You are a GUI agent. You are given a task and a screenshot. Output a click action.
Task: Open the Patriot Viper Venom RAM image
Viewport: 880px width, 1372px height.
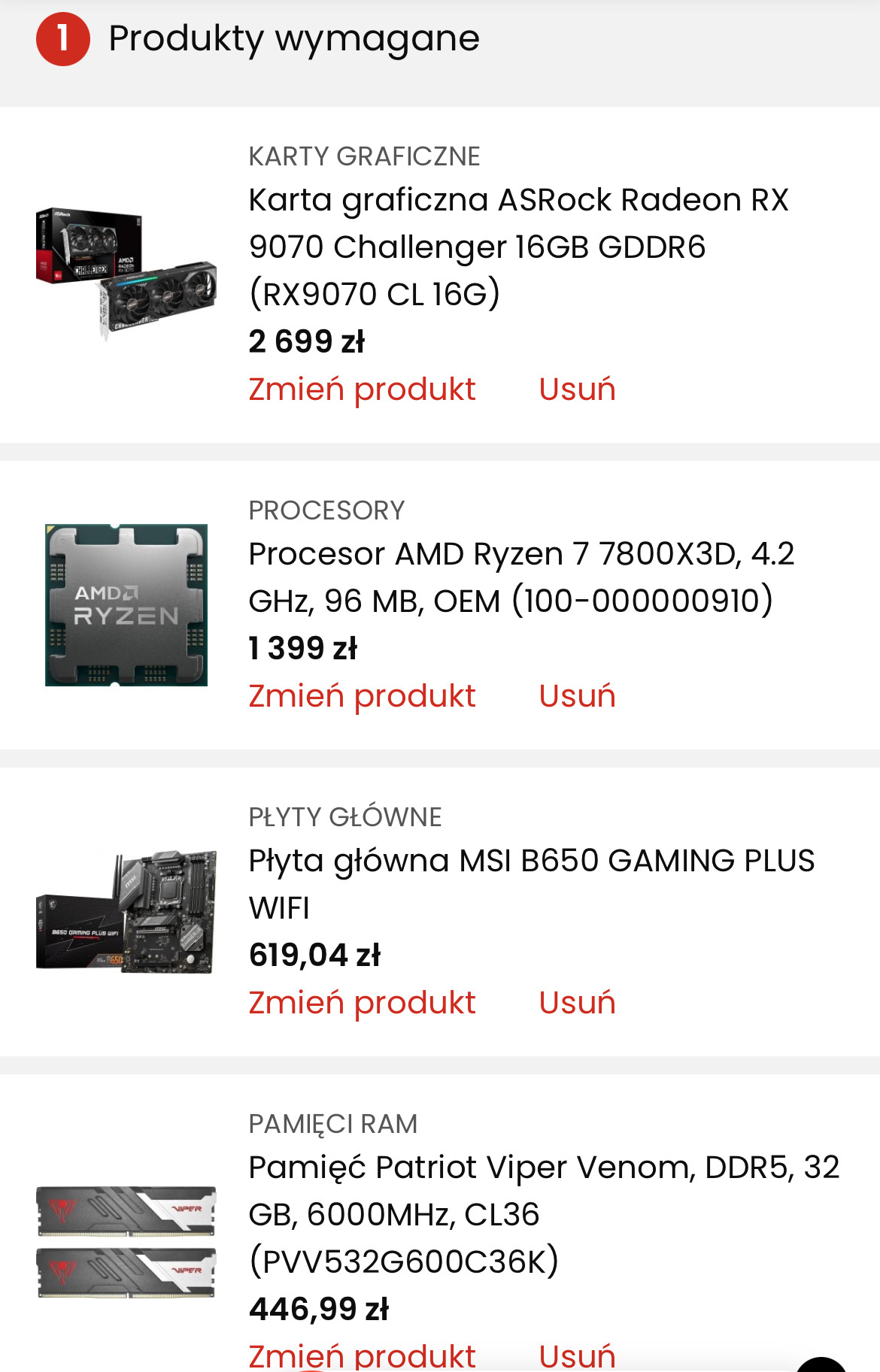tap(126, 1242)
